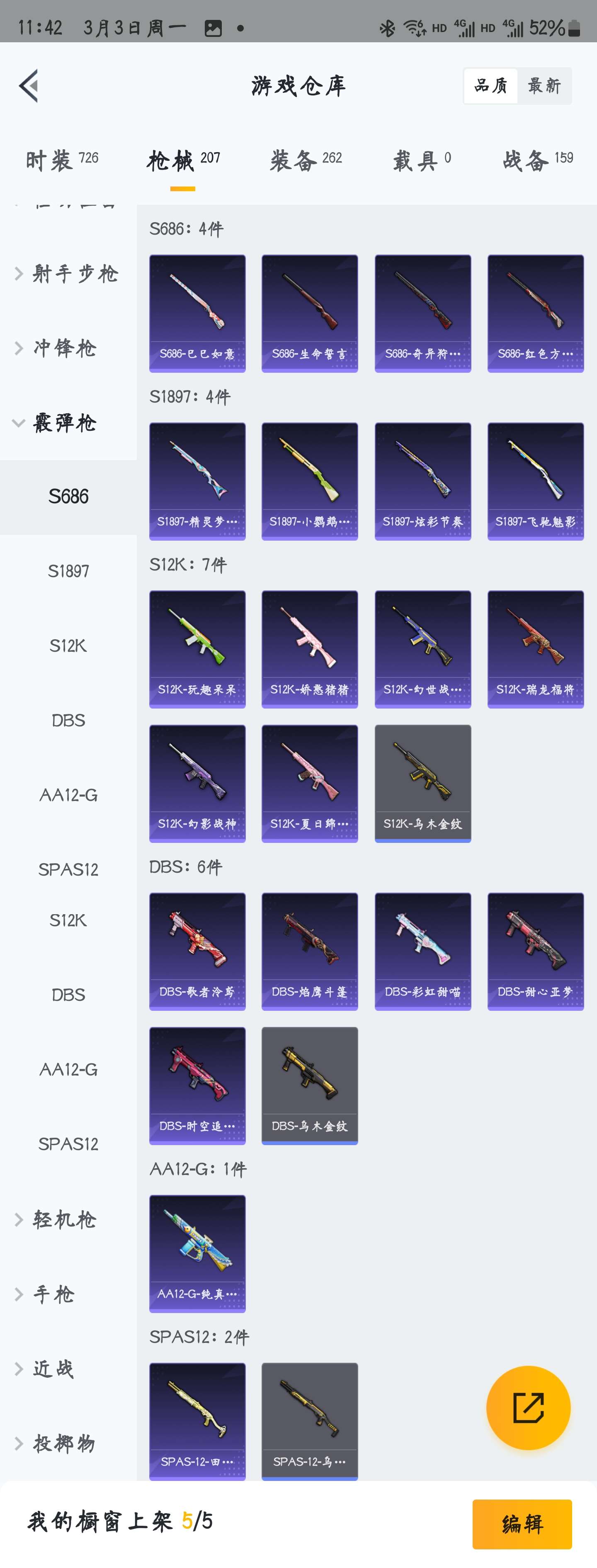Open the S1897-飞驰魅影 skin

(535, 481)
